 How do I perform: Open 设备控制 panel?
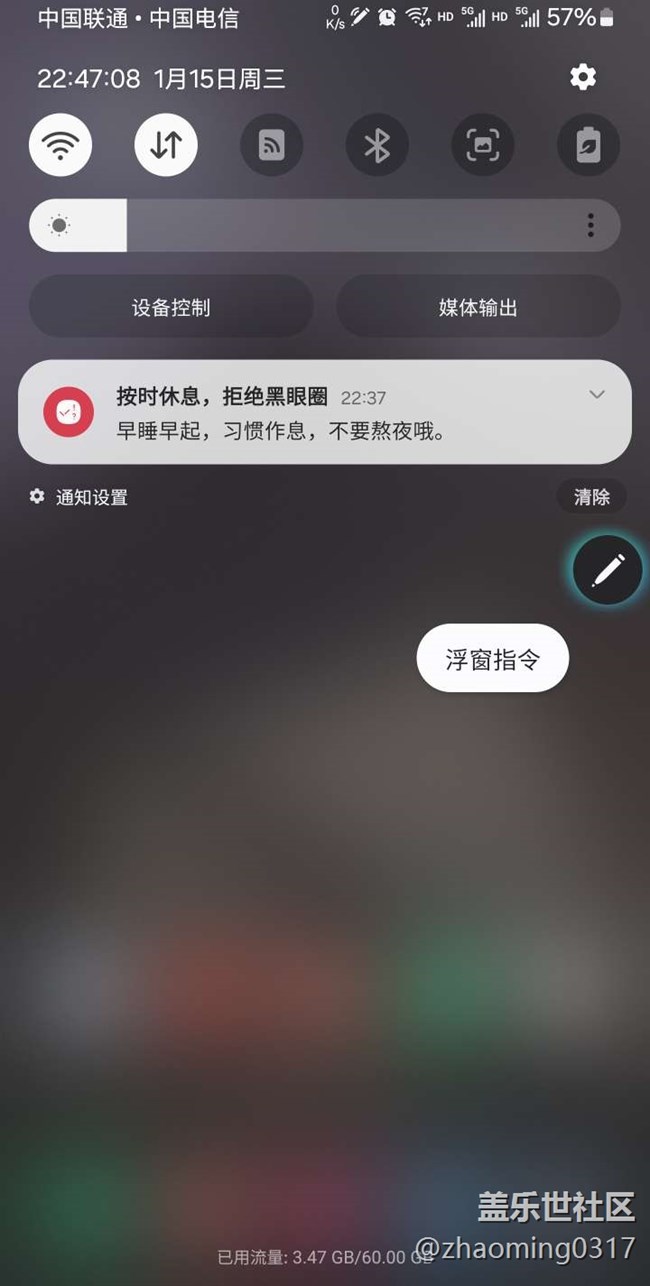[171, 307]
